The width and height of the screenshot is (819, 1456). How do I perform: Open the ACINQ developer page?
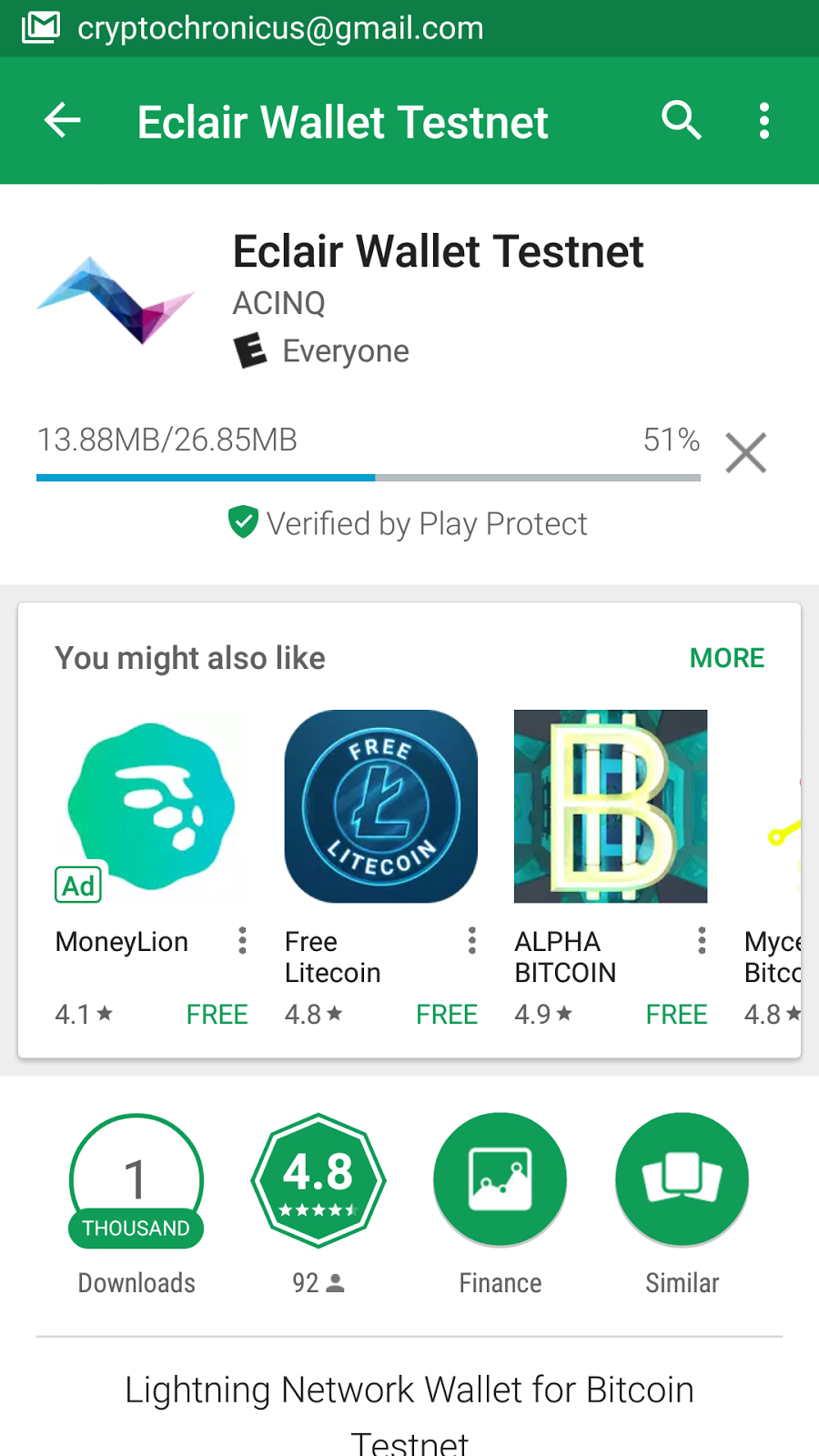[278, 303]
